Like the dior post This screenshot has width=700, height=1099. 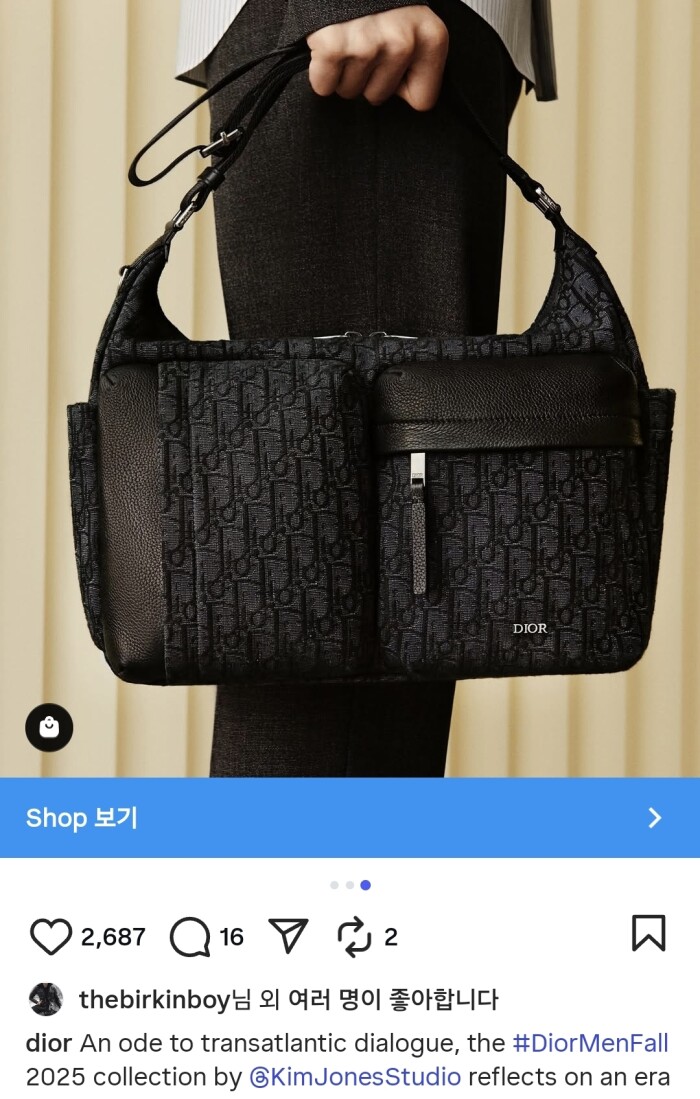click(x=50, y=937)
